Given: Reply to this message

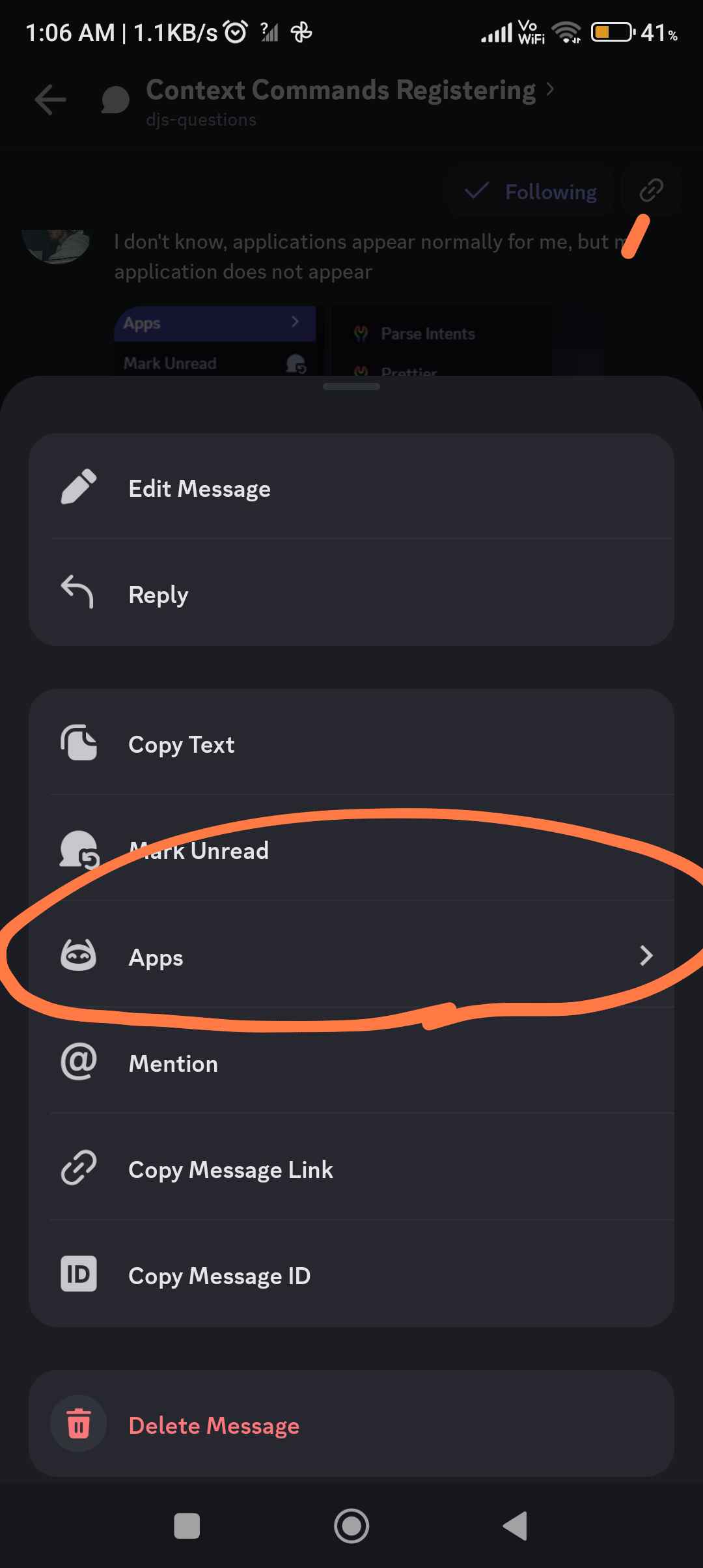Looking at the screenshot, I should coord(351,593).
